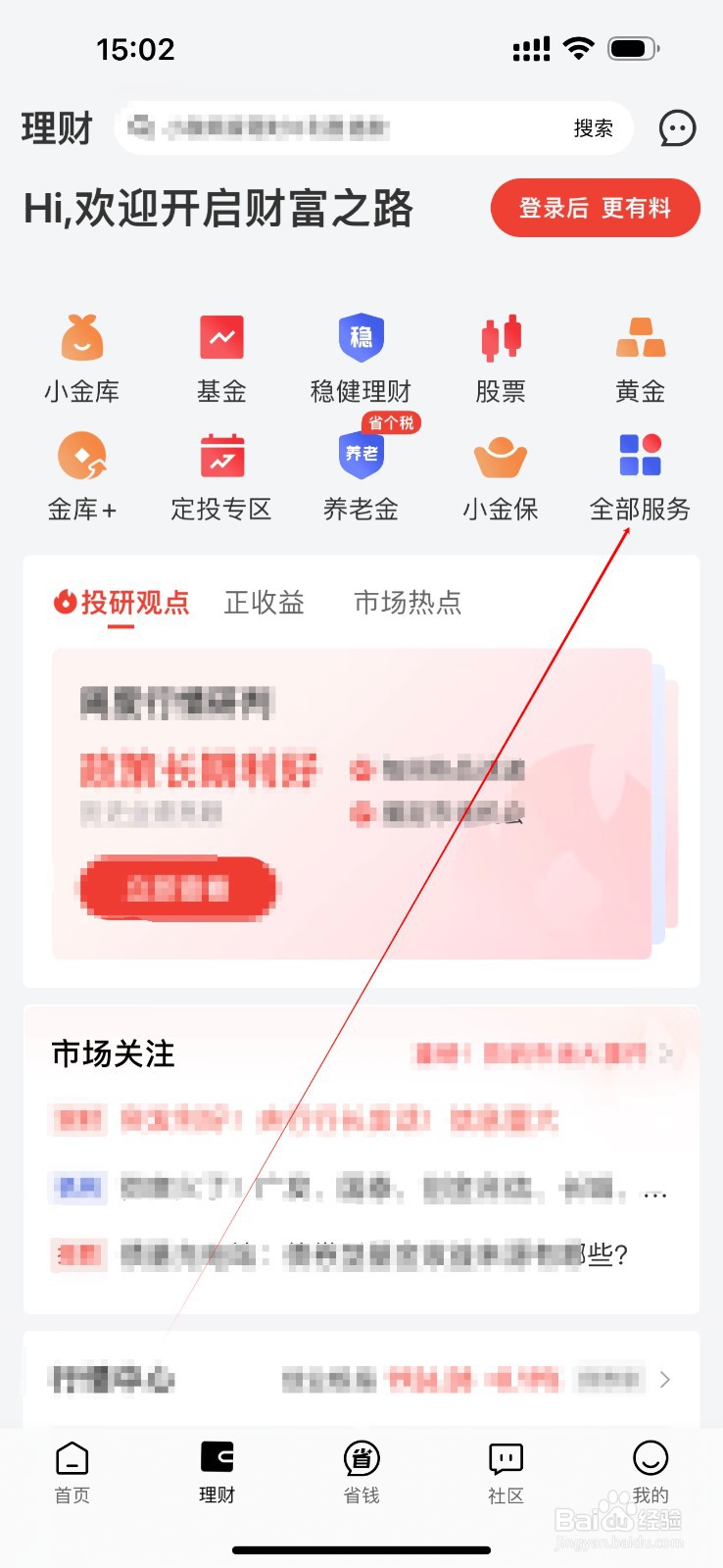
Task: Open the 黄金 gold bars icon
Action: click(640, 338)
